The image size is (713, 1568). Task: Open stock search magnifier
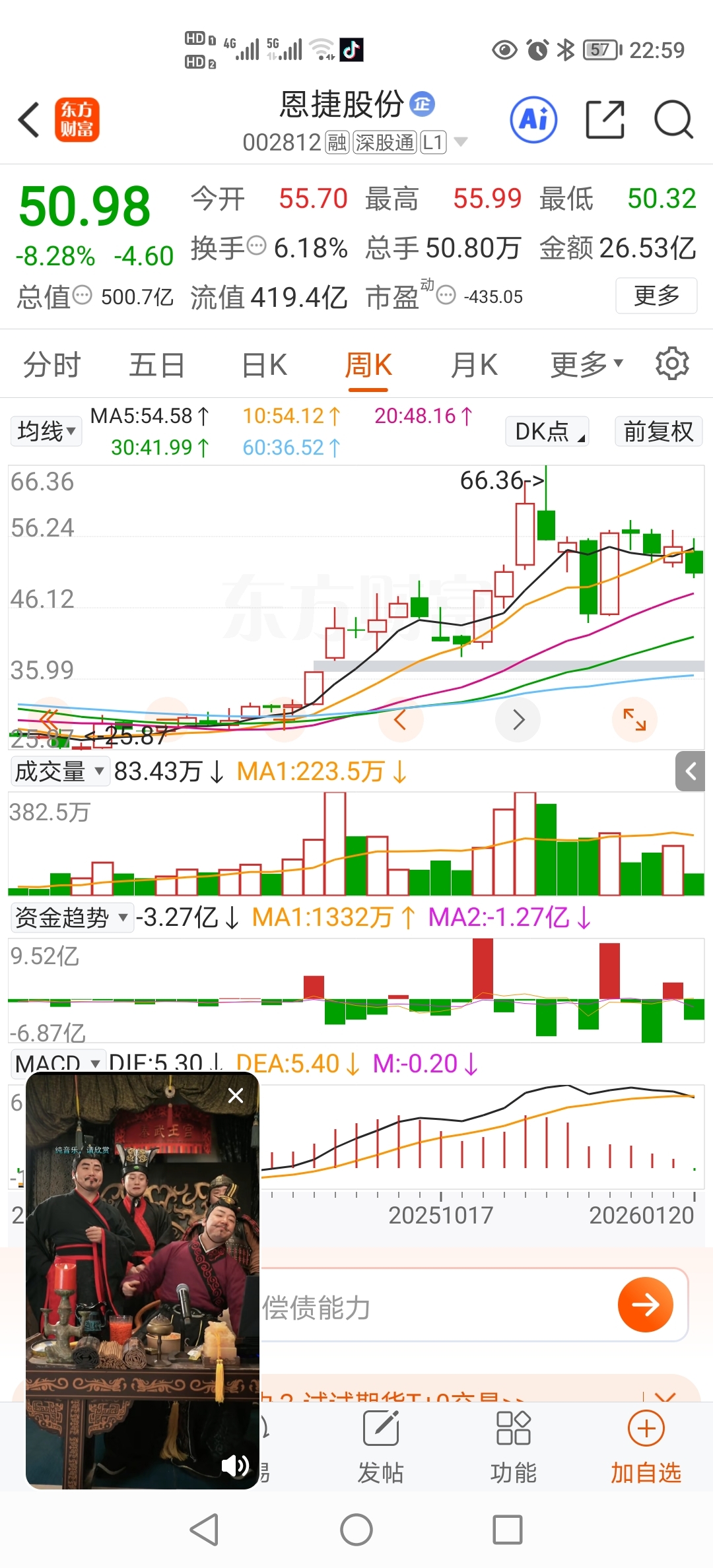click(x=673, y=120)
